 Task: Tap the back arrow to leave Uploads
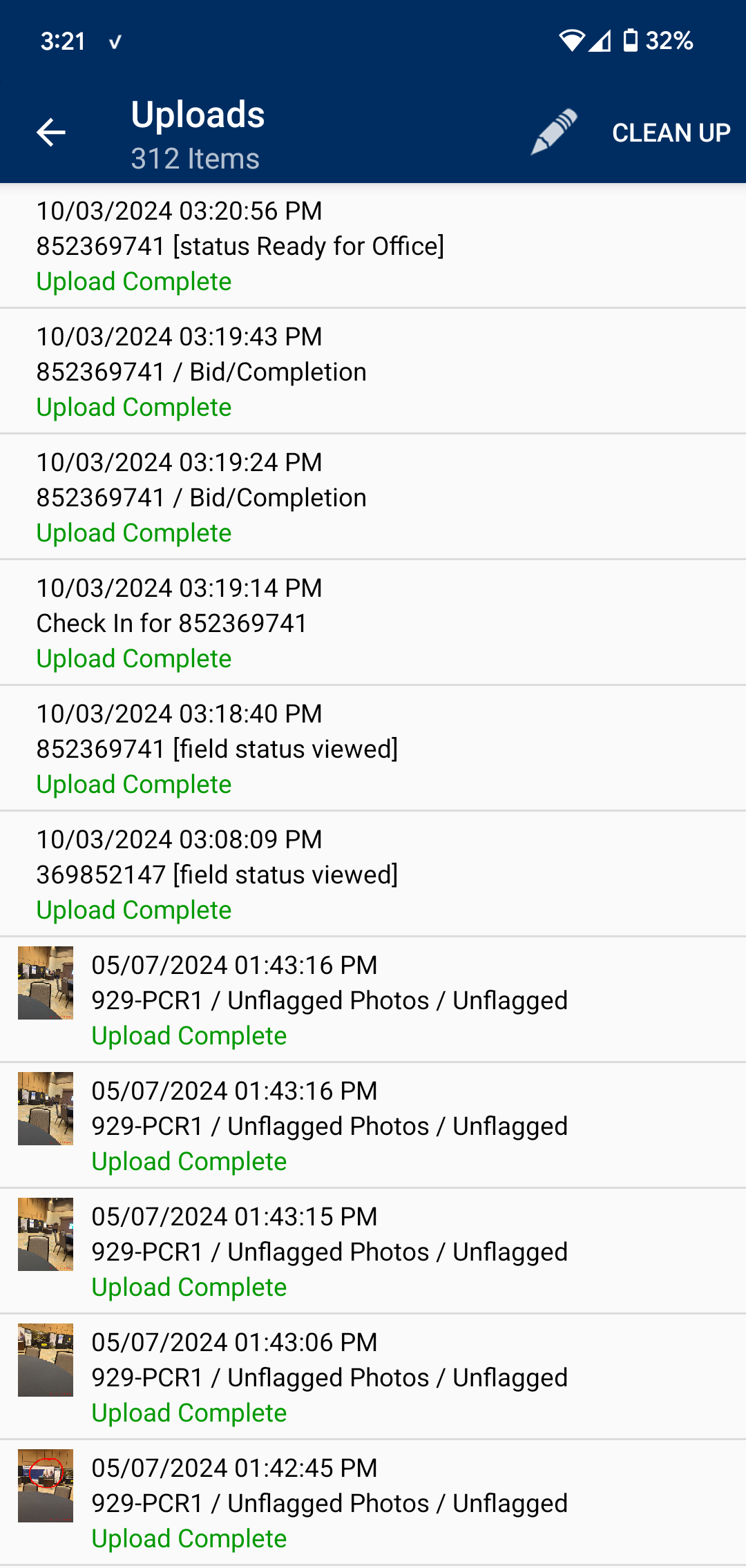52,131
